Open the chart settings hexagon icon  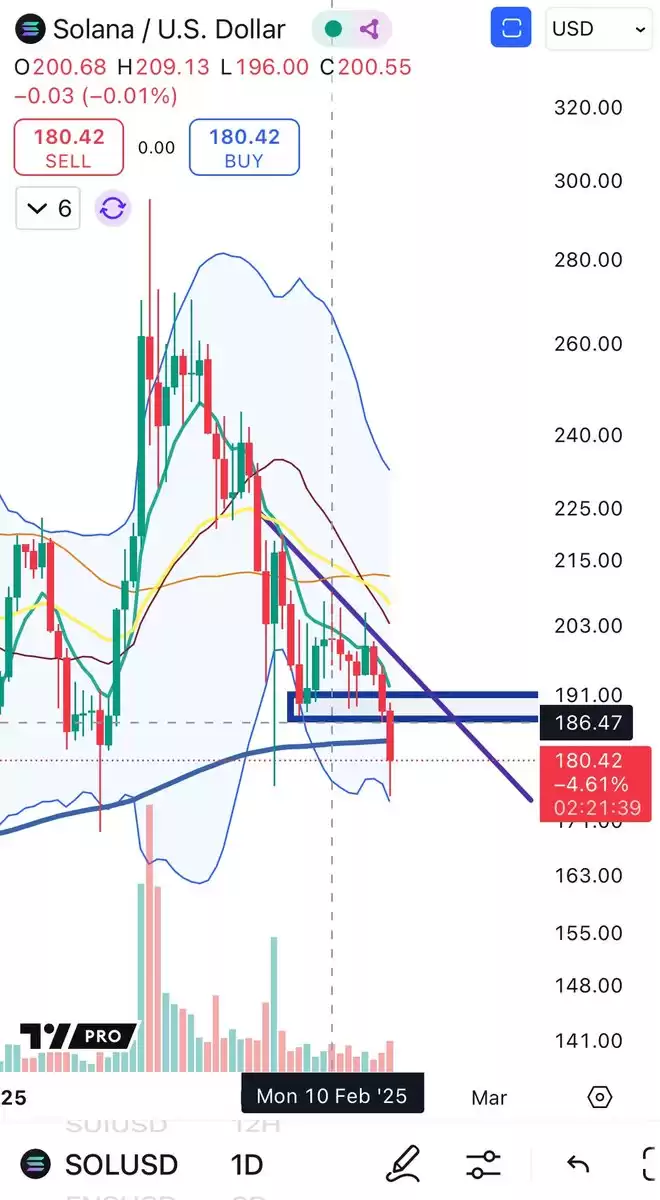(x=600, y=1097)
